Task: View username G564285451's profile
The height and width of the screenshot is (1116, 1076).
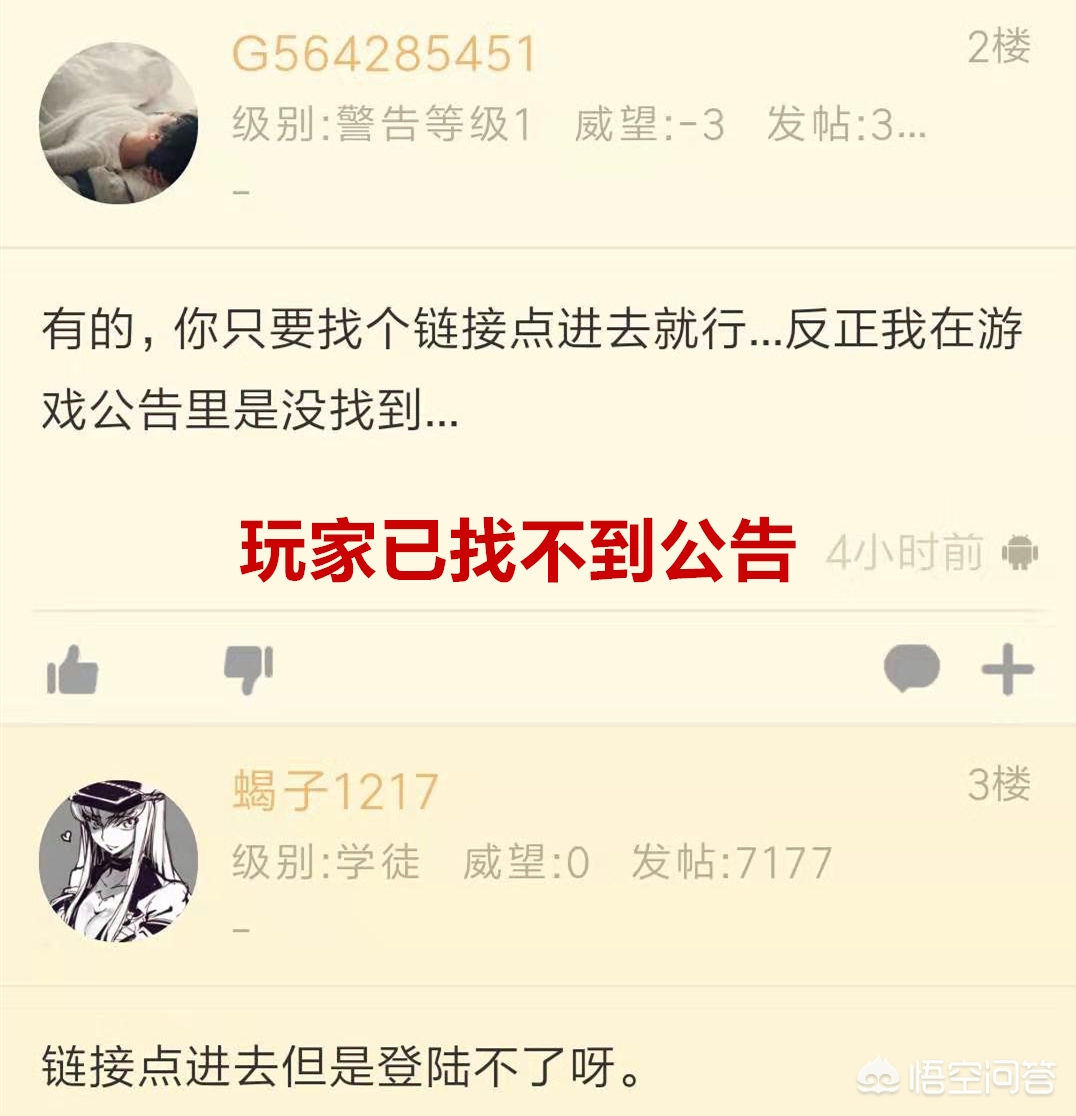Action: click(385, 54)
